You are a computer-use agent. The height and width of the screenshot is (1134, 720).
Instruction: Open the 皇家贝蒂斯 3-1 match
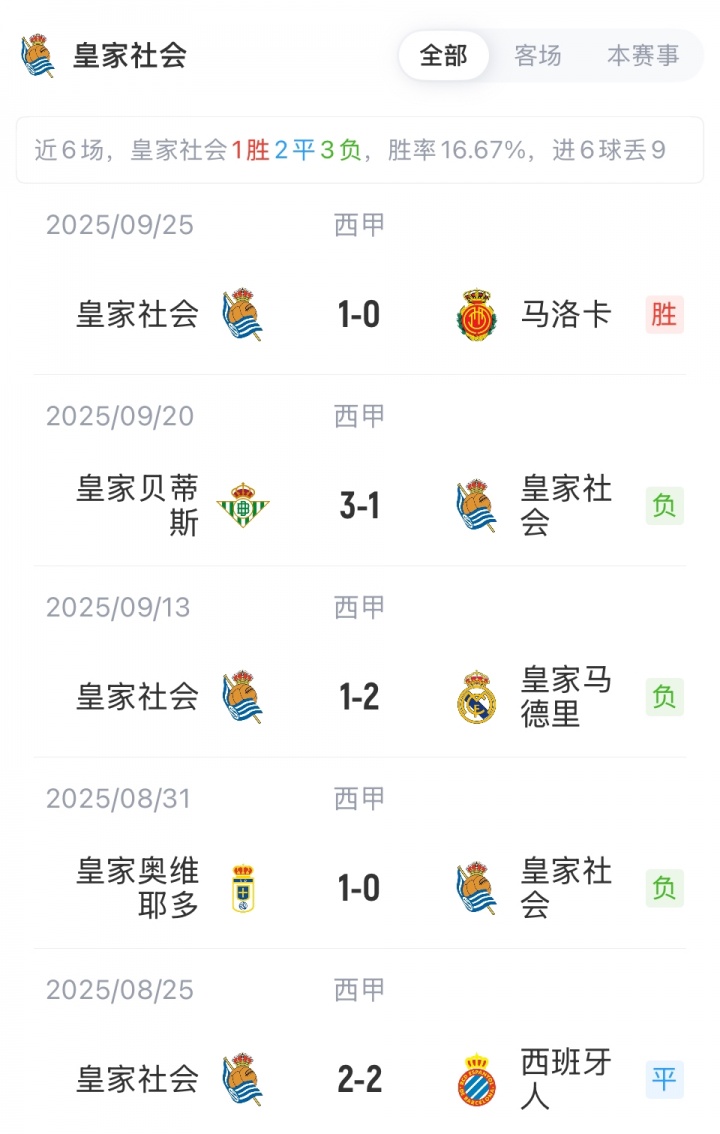(x=359, y=506)
